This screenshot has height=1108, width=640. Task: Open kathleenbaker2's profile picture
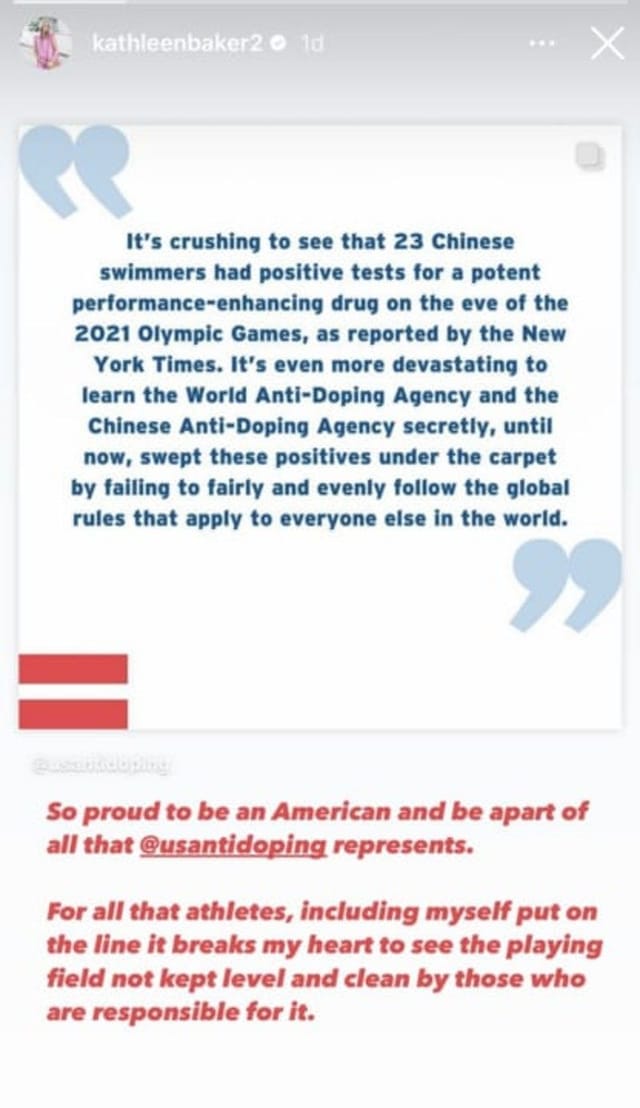[x=46, y=44]
